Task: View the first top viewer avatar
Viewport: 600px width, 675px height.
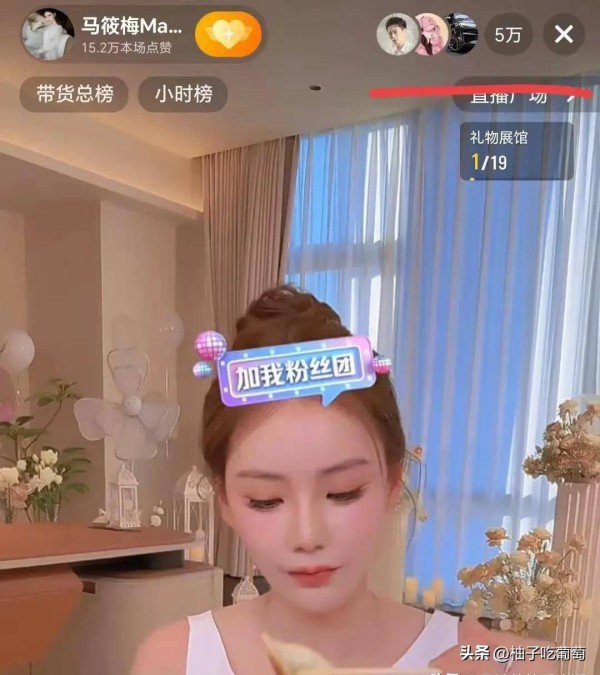Action: [396, 34]
